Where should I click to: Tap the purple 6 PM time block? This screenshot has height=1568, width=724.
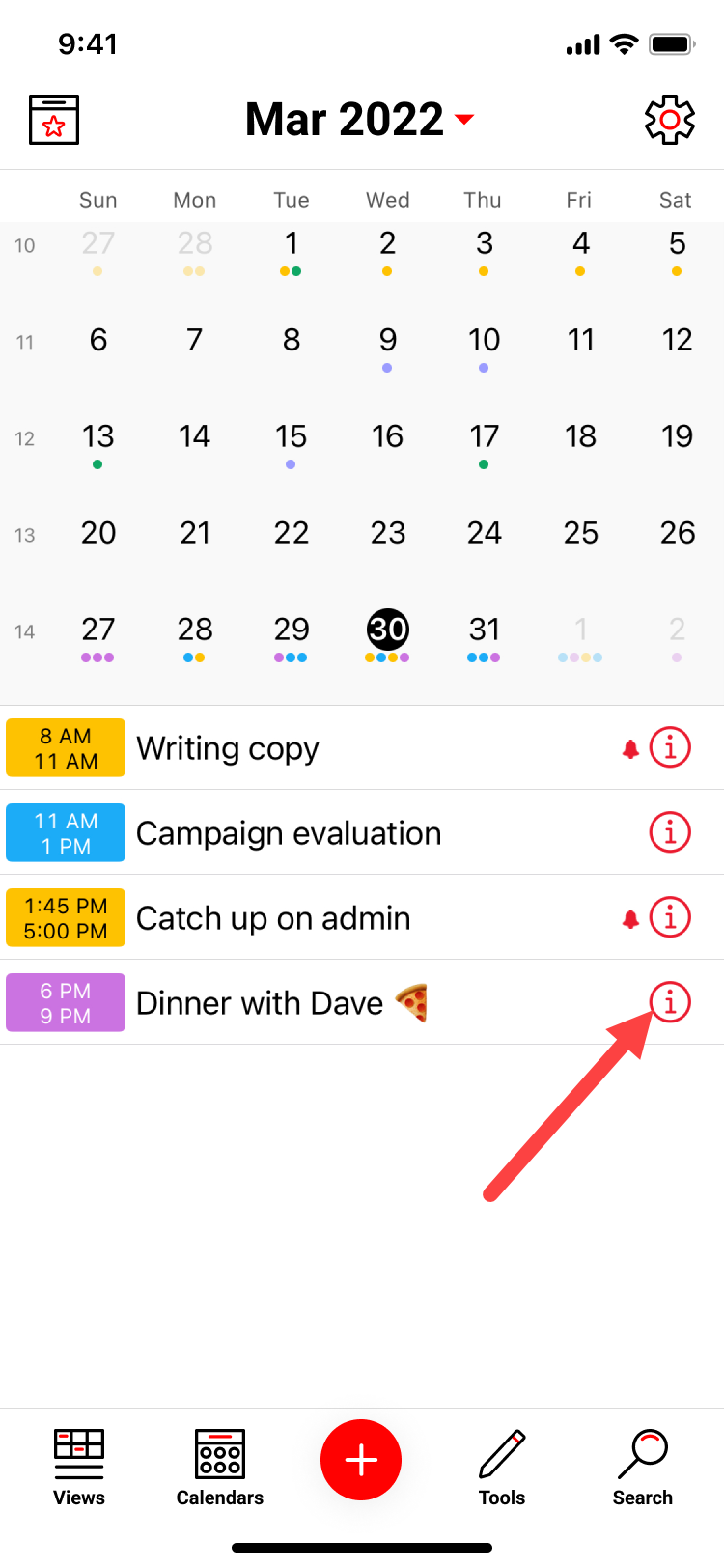click(x=65, y=1002)
